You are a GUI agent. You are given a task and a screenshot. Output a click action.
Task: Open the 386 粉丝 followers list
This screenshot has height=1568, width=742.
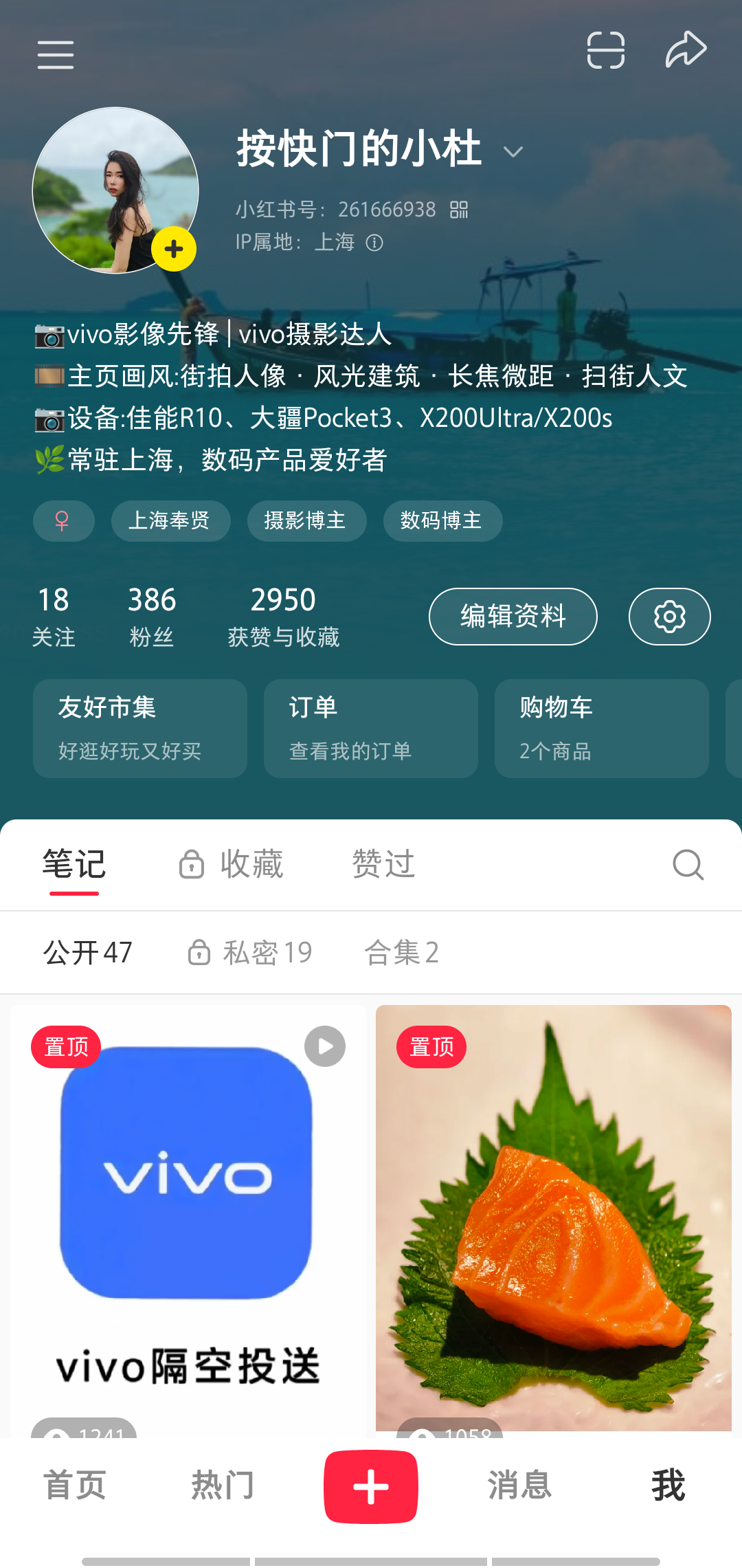point(151,617)
